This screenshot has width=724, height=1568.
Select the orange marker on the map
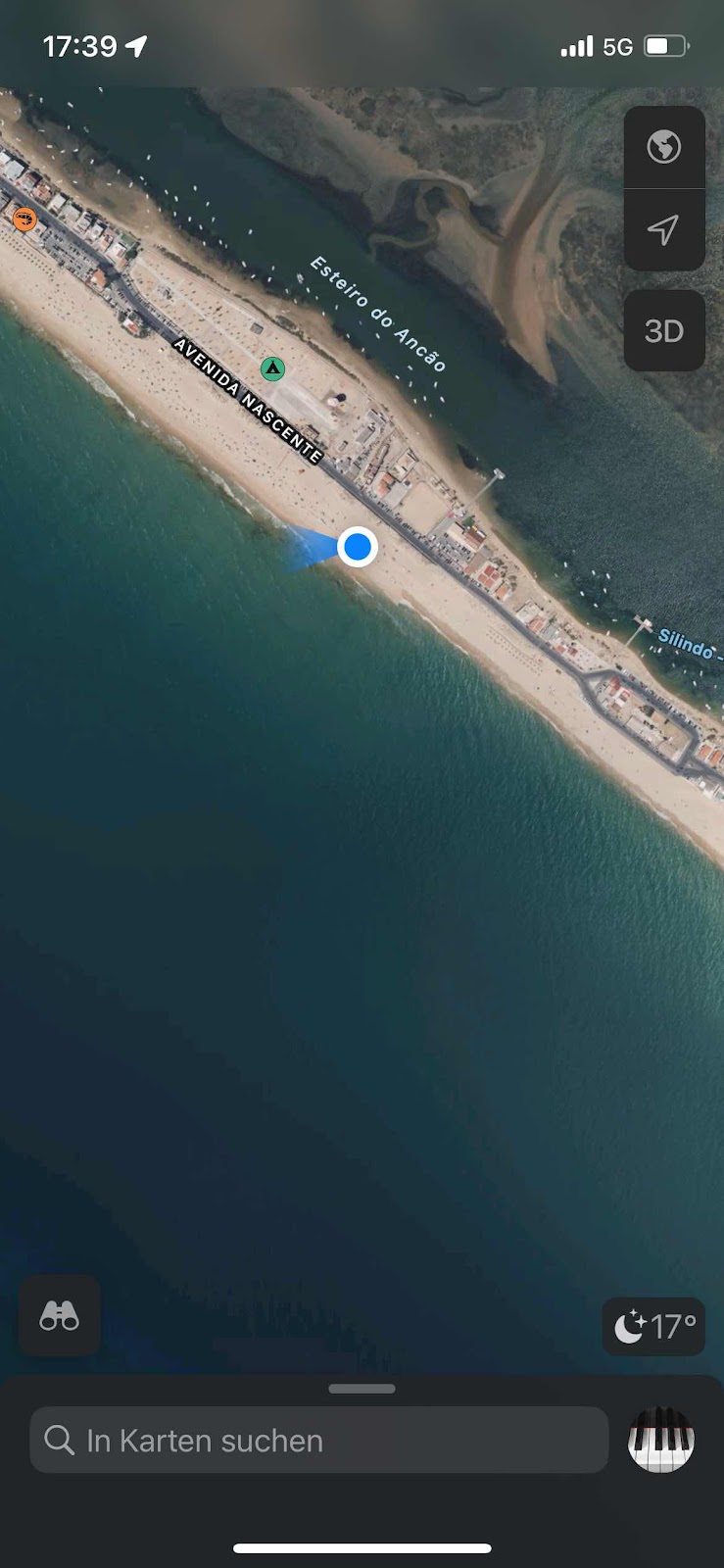point(24,219)
